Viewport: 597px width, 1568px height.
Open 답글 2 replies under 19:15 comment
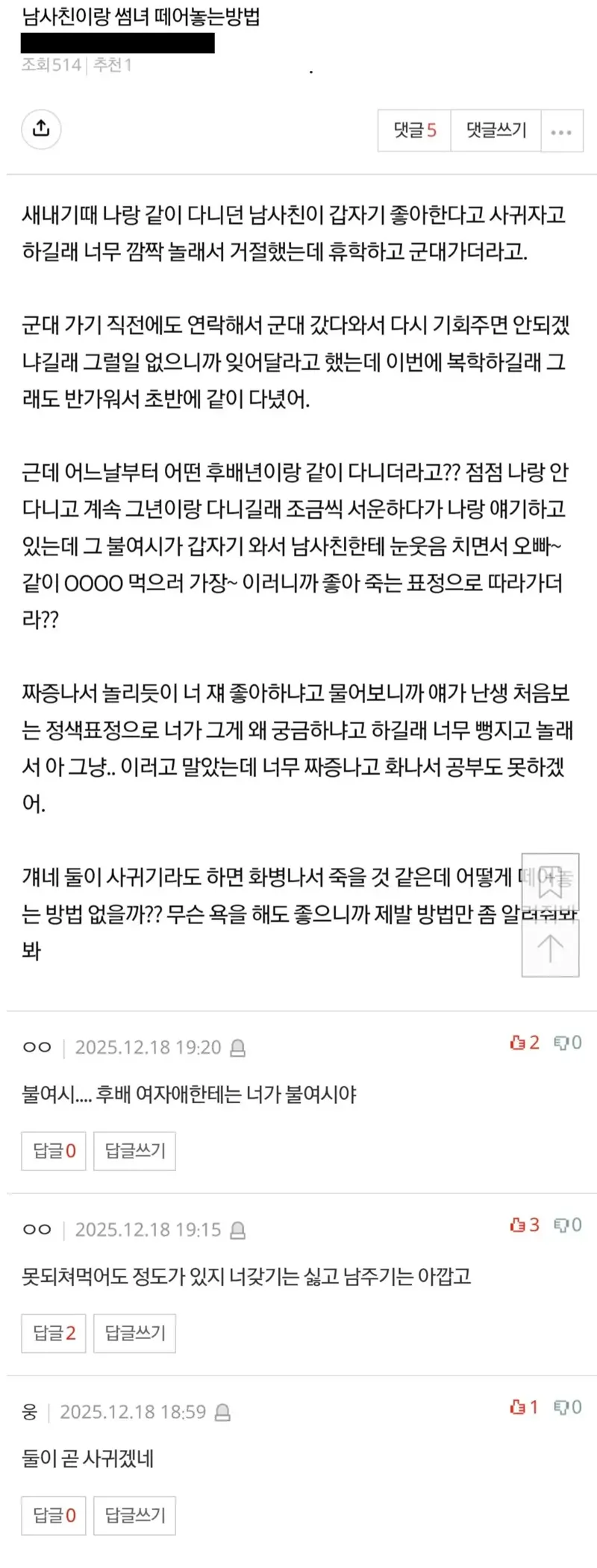(54, 1333)
